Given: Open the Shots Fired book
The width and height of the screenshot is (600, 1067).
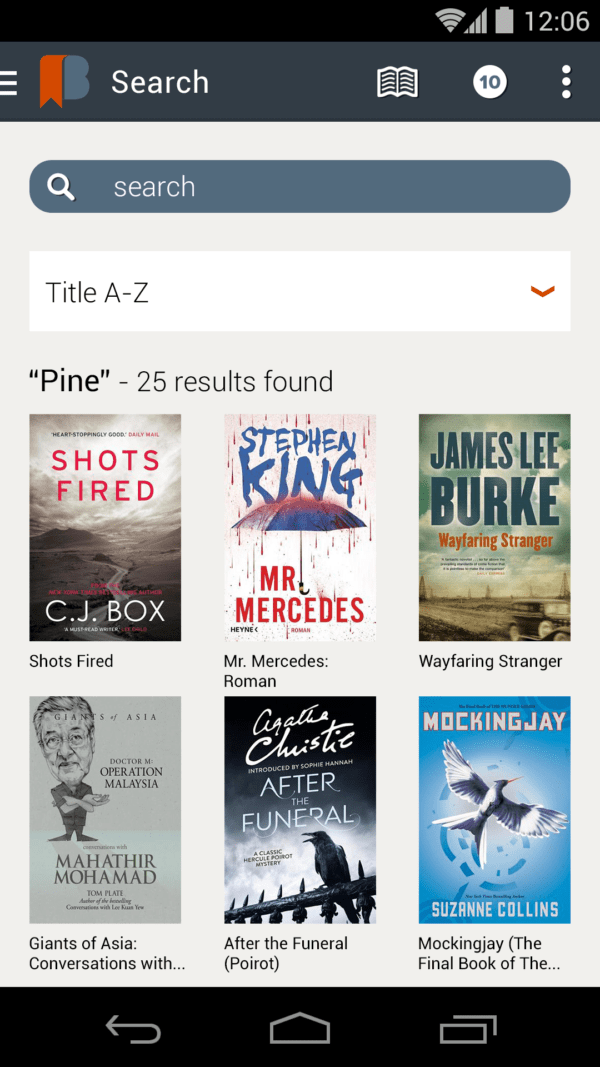Looking at the screenshot, I should click(x=105, y=528).
